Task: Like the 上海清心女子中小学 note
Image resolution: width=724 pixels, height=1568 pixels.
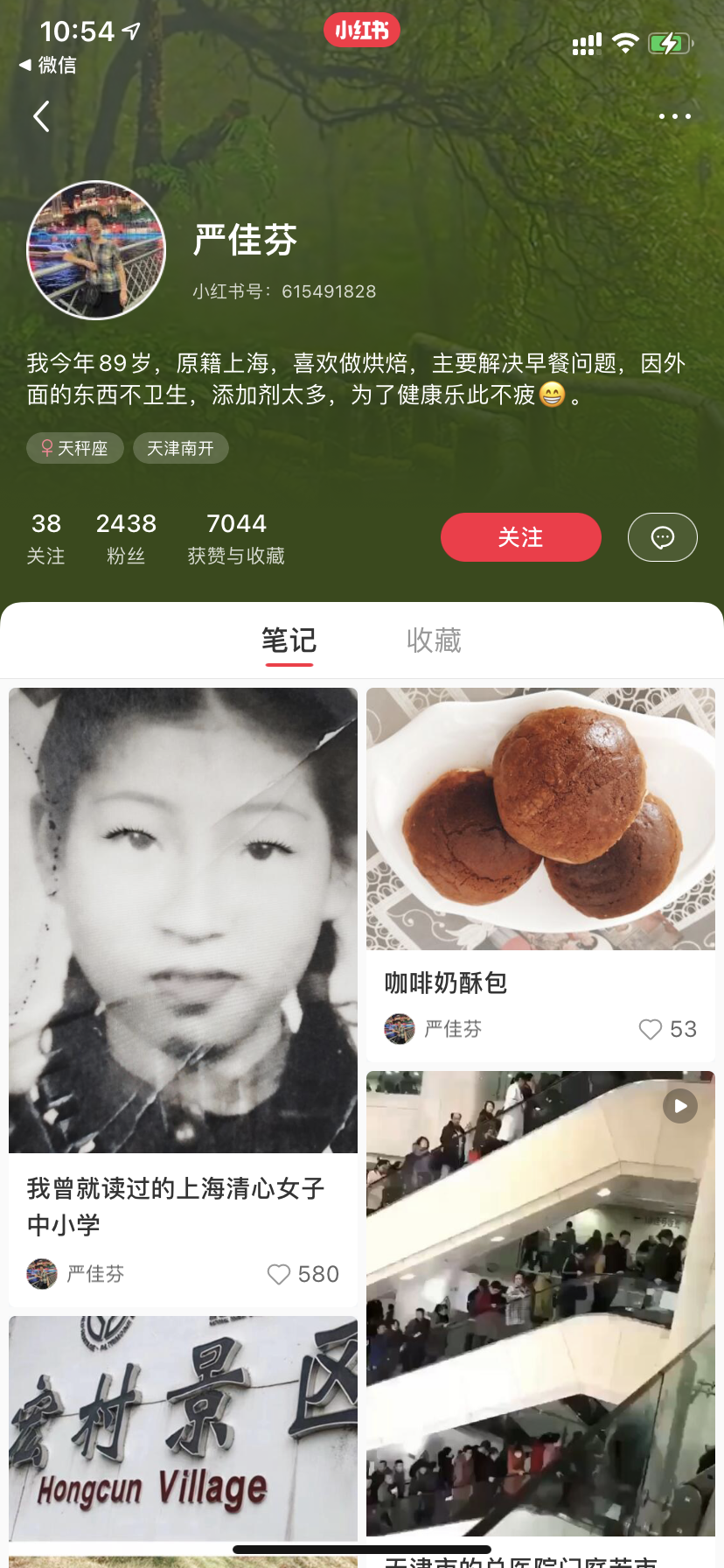Action: tap(279, 1274)
